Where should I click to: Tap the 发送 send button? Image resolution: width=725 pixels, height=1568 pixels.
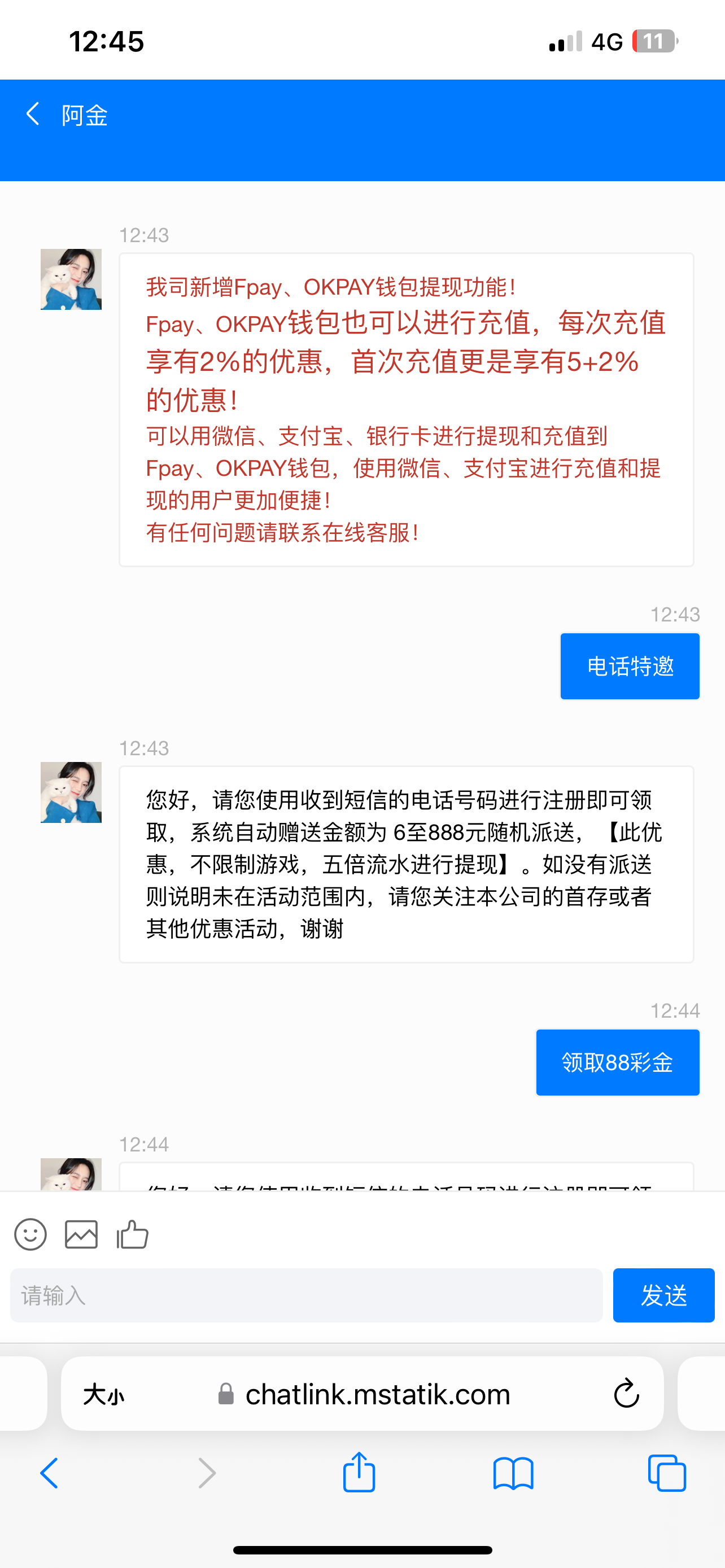(663, 1295)
